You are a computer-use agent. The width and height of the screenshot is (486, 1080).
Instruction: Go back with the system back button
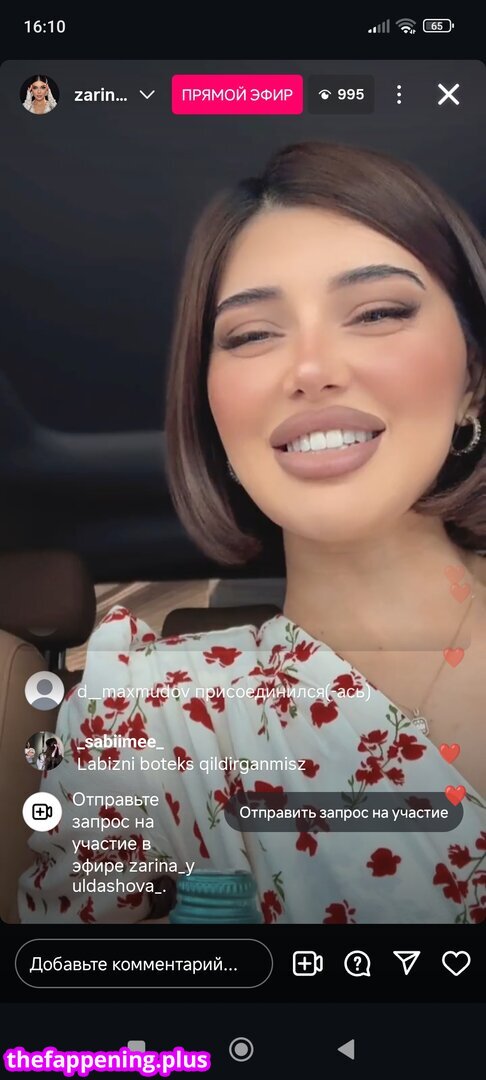[x=346, y=1049]
